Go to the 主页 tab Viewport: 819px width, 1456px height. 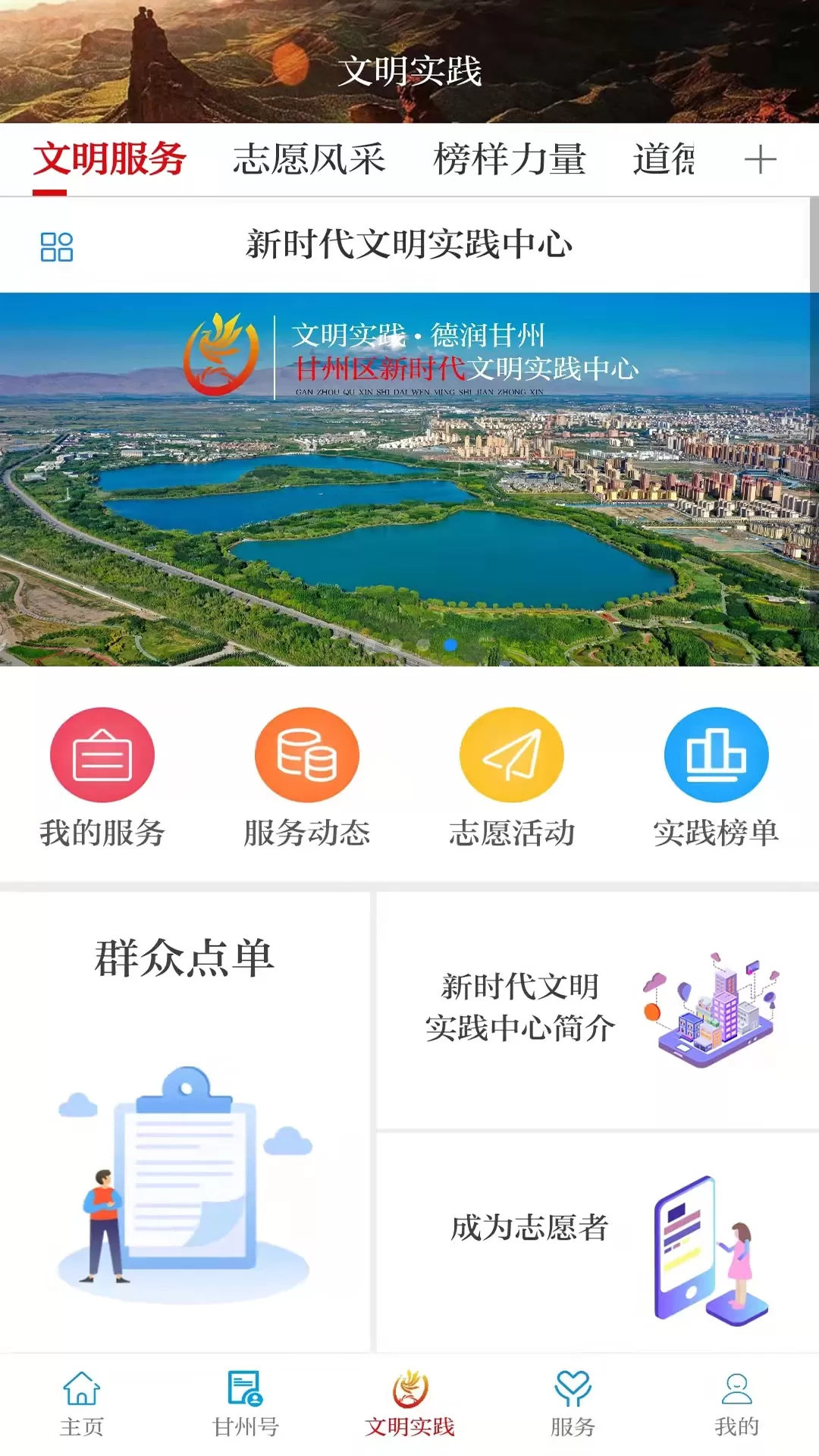point(82,1404)
